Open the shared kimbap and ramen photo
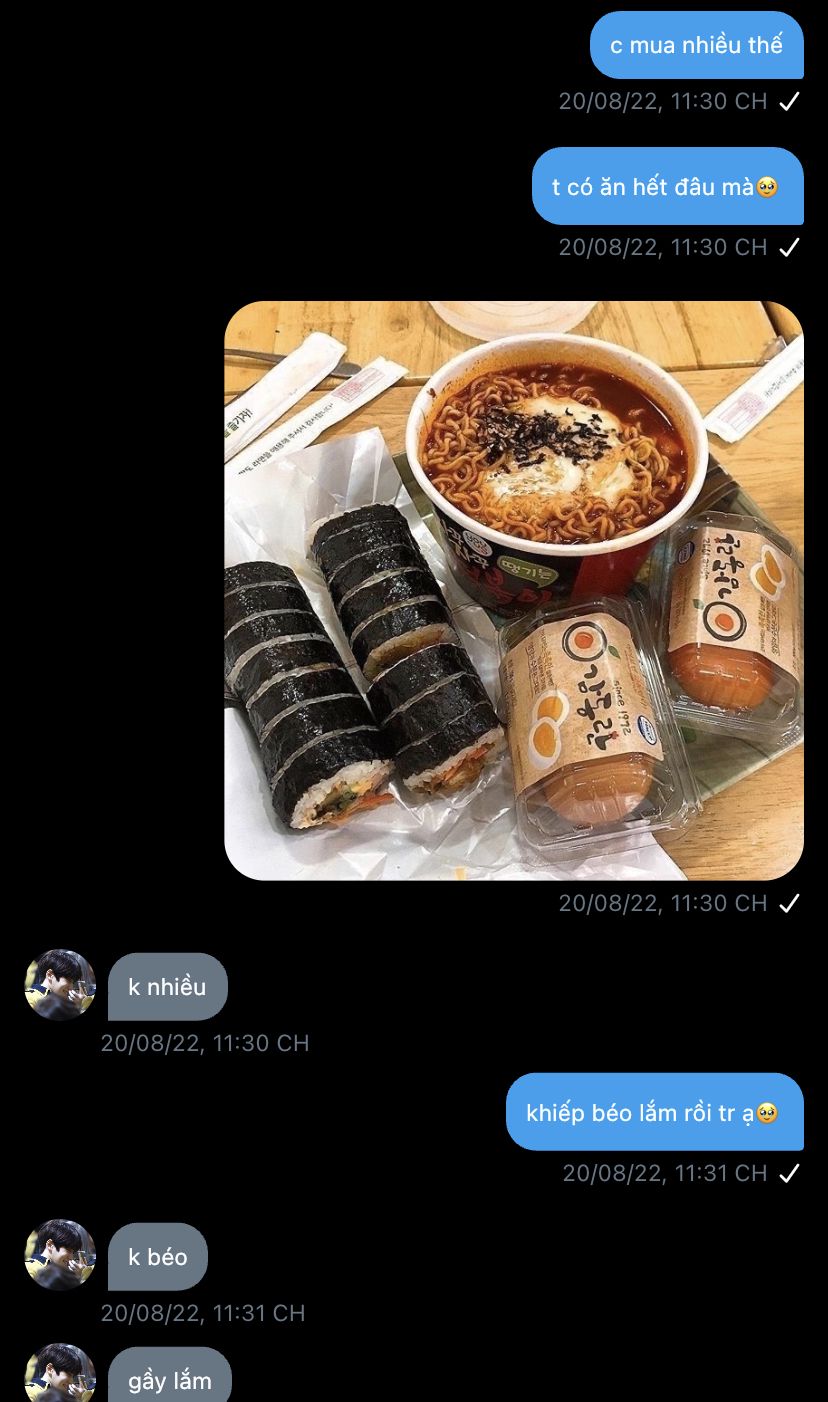Viewport: 828px width, 1402px height. (x=514, y=591)
